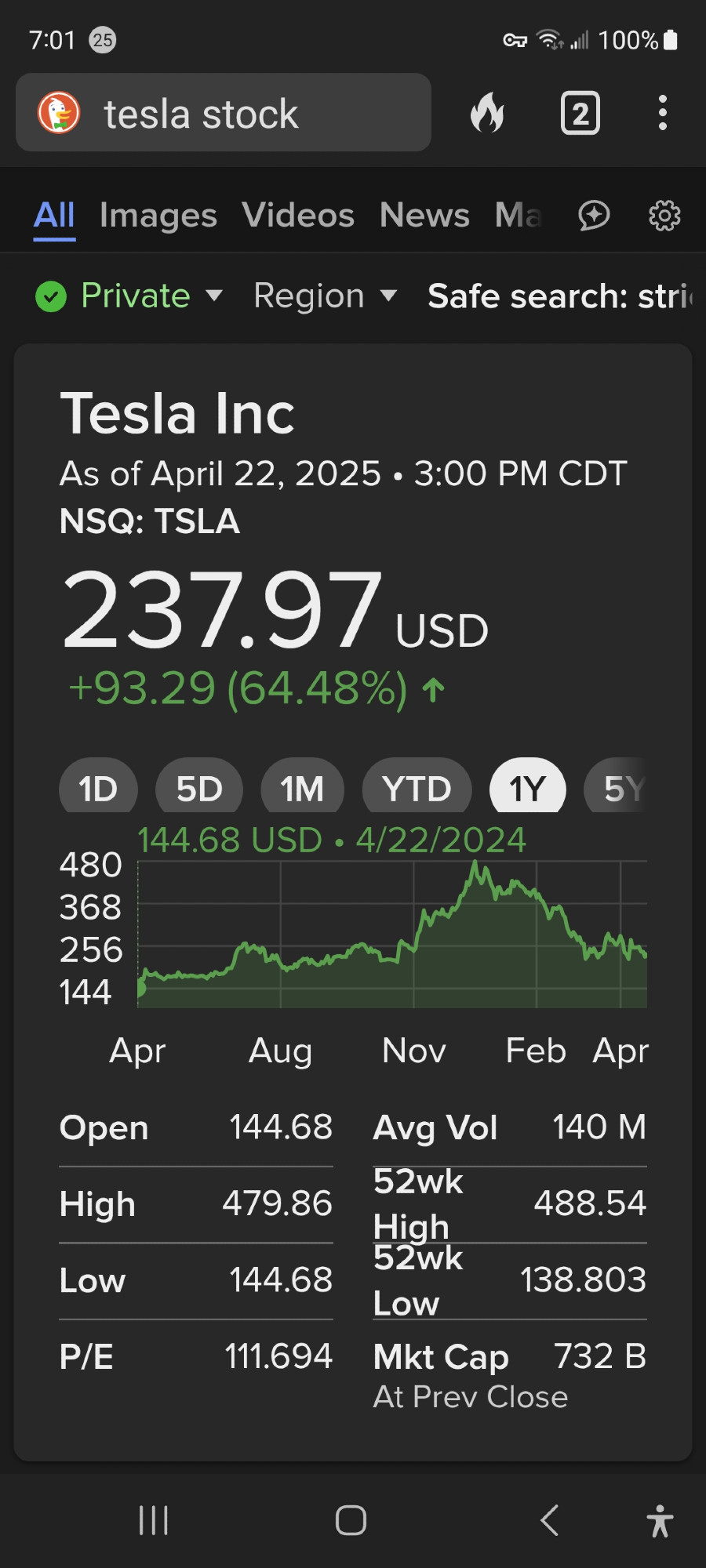
Task: Expand the Region dropdown
Action: pos(325,296)
